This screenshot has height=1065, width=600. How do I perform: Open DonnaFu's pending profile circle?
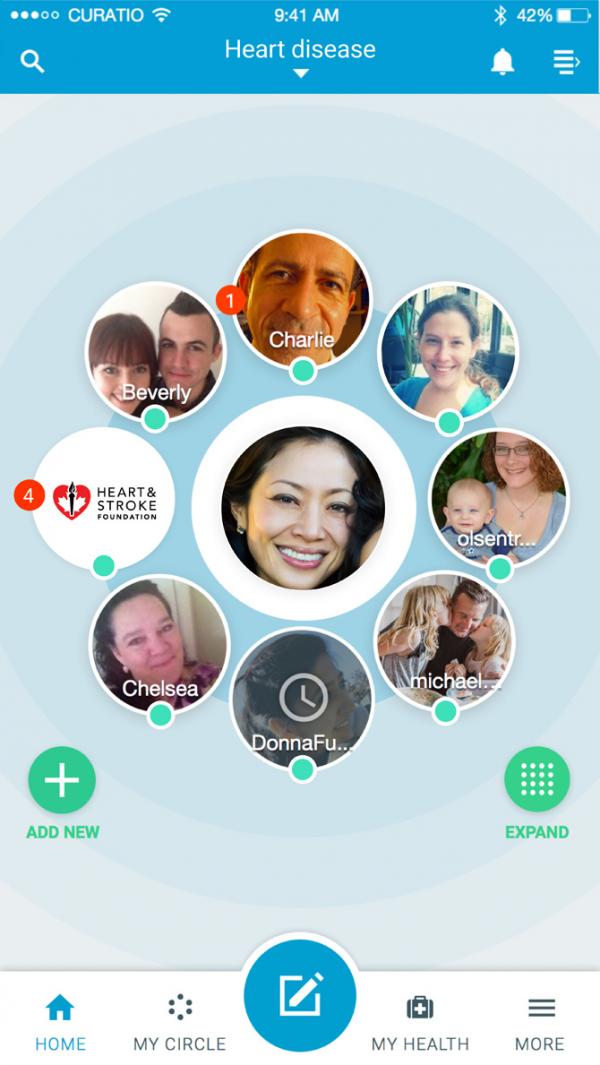(x=302, y=698)
